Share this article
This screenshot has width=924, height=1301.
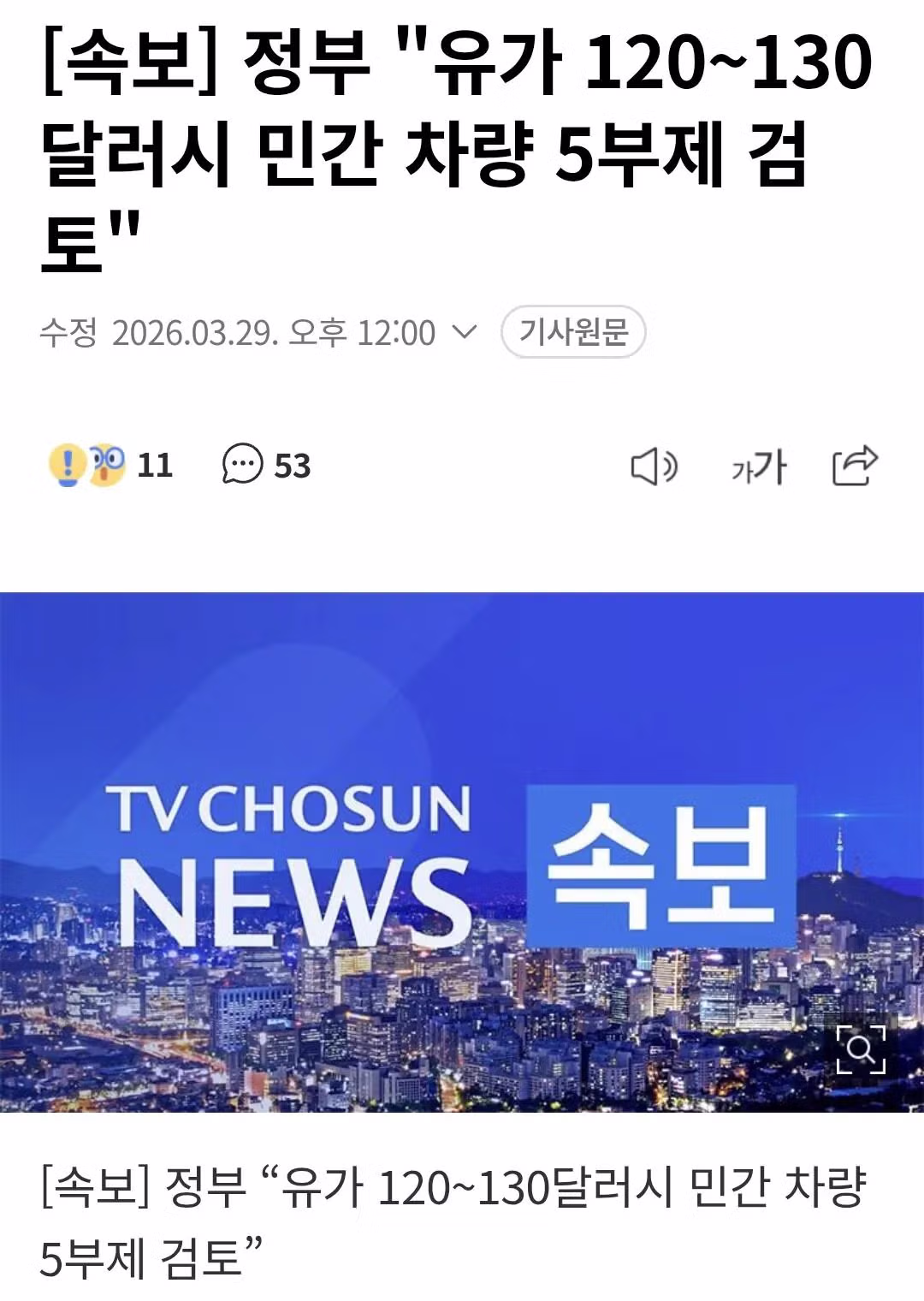click(855, 466)
